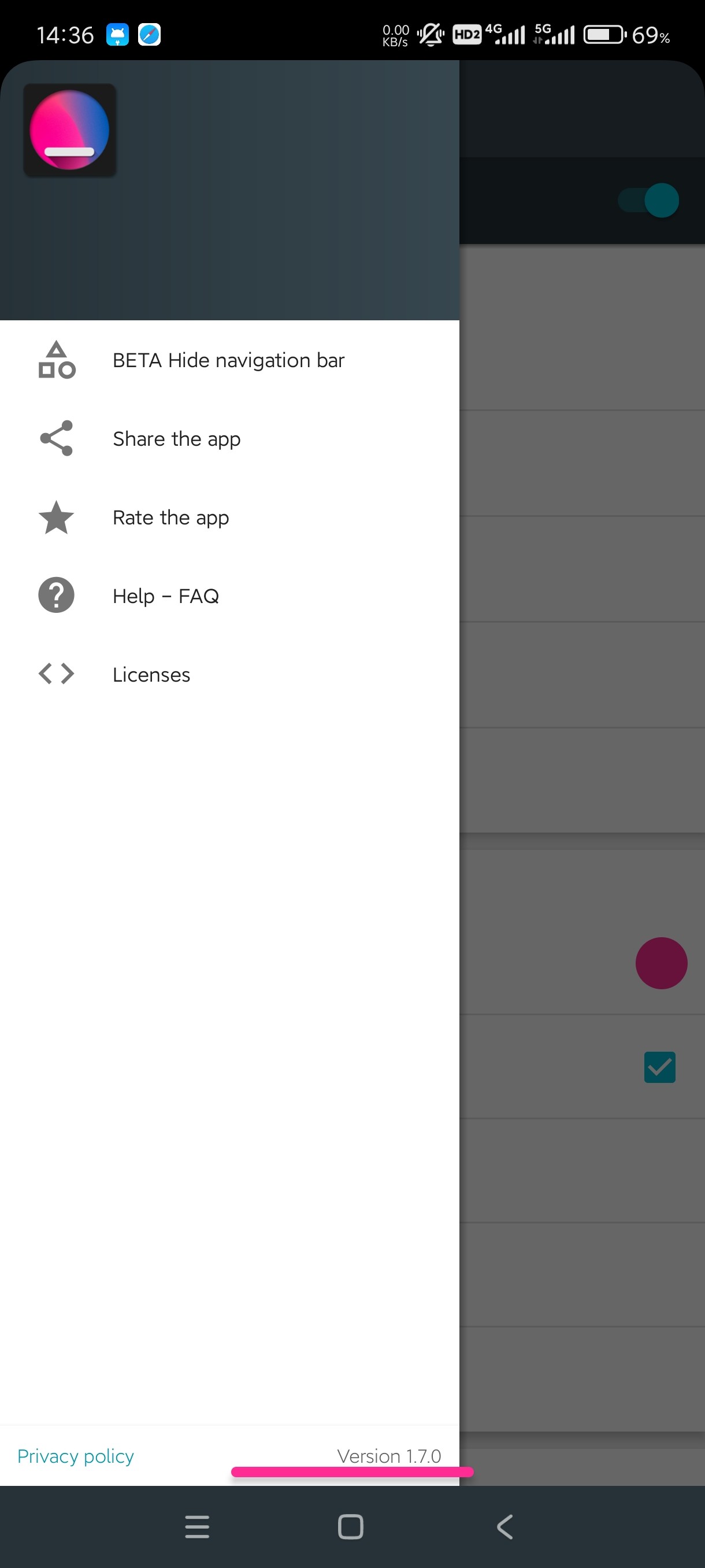Viewport: 705px width, 1568px height.
Task: Open the recent apps menu button
Action: (x=197, y=1526)
